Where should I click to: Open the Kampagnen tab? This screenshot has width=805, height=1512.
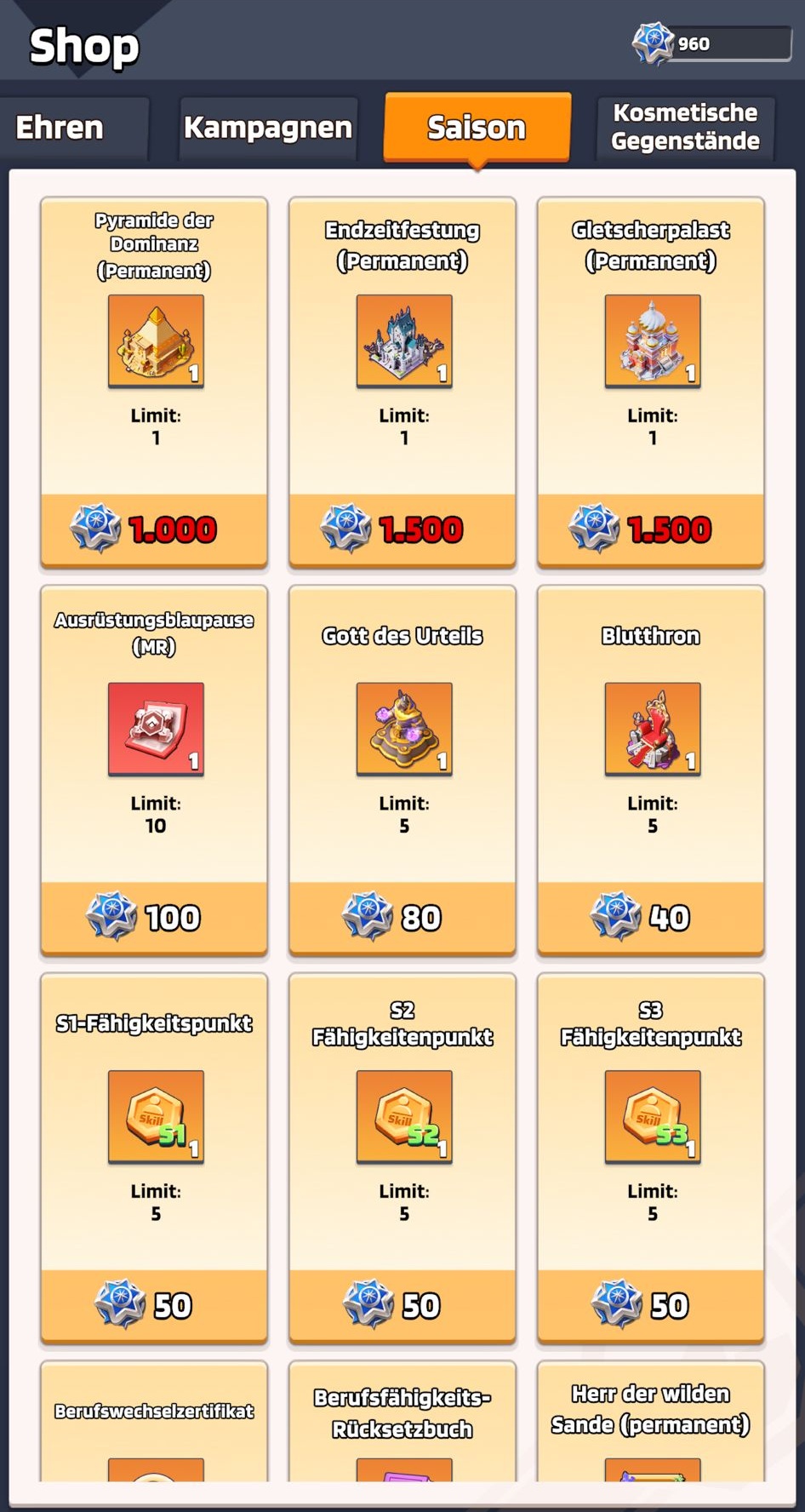268,128
